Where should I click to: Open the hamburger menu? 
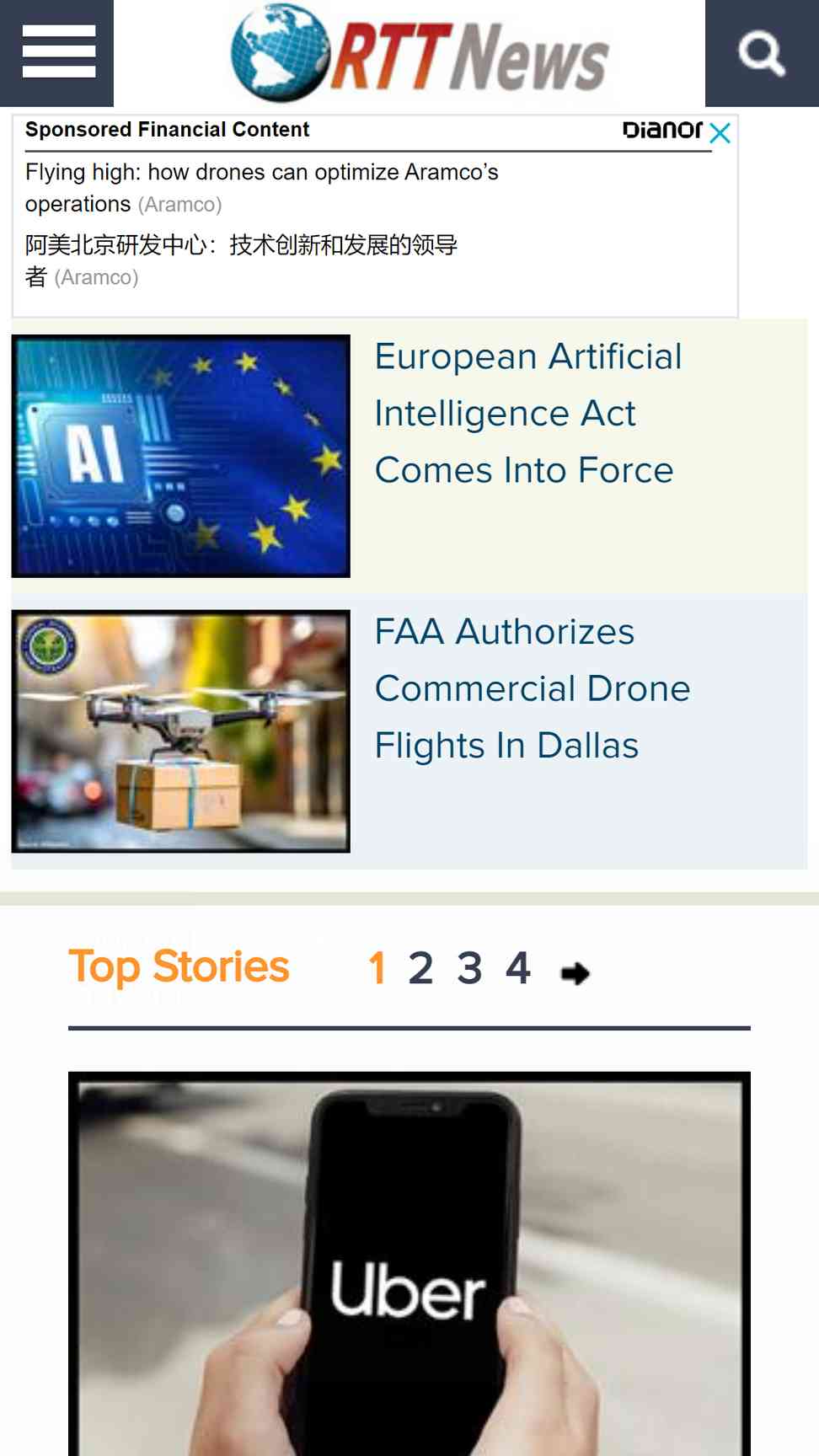pyautogui.click(x=57, y=52)
